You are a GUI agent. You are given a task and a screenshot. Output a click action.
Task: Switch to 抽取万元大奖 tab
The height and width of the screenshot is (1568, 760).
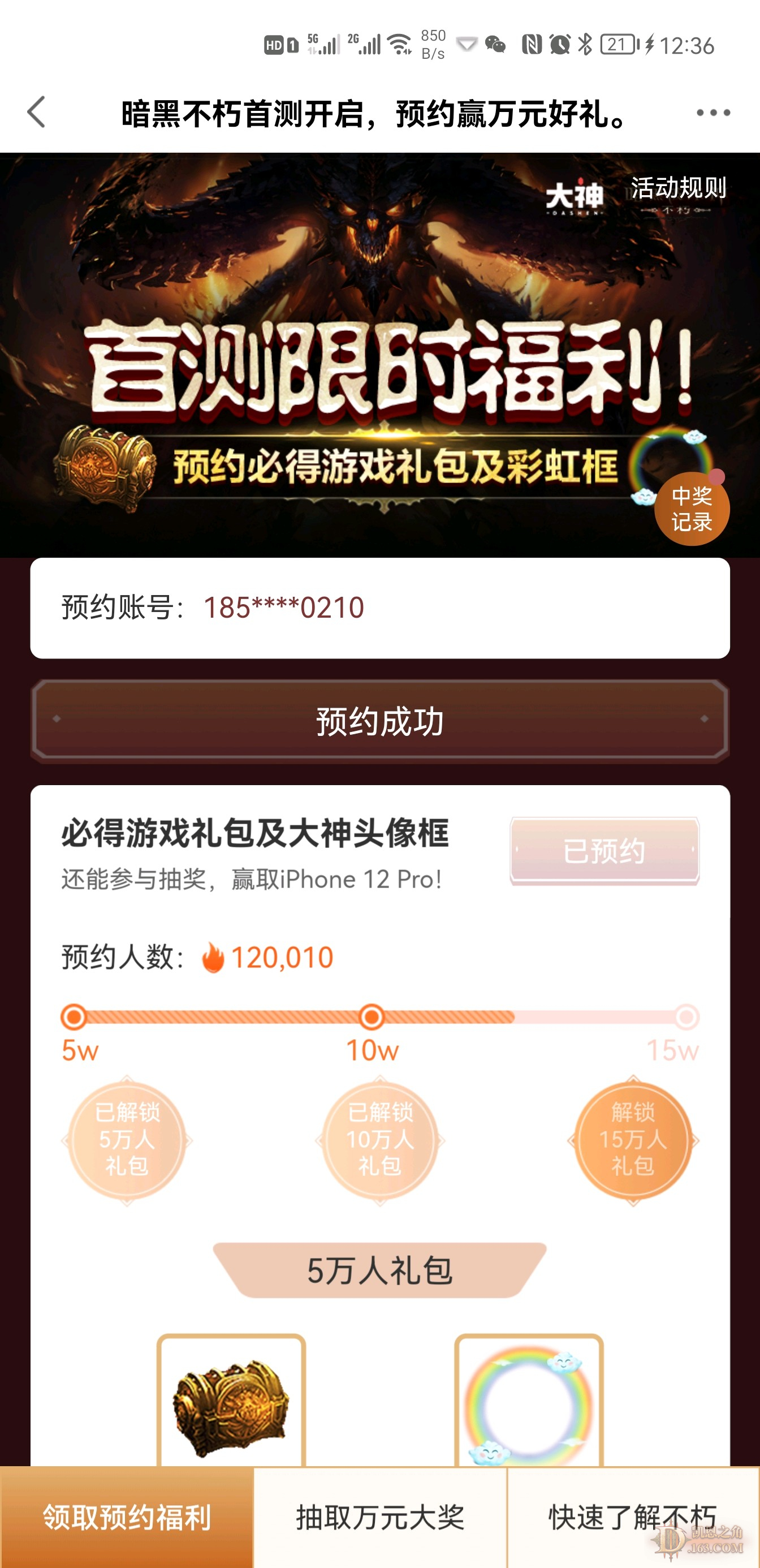click(379, 1517)
